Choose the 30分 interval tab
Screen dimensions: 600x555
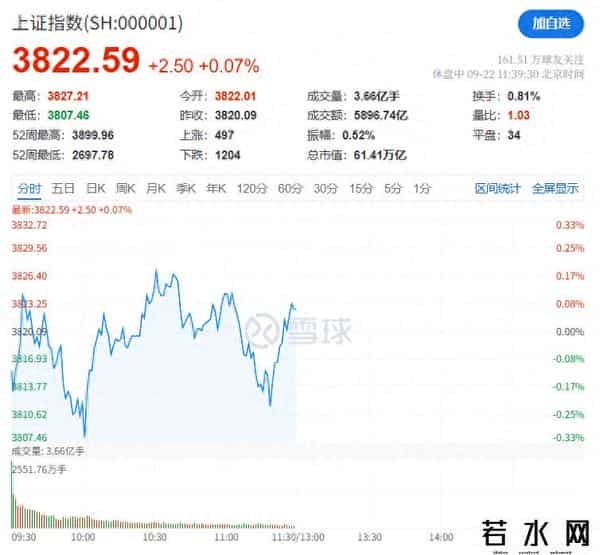[x=326, y=188]
